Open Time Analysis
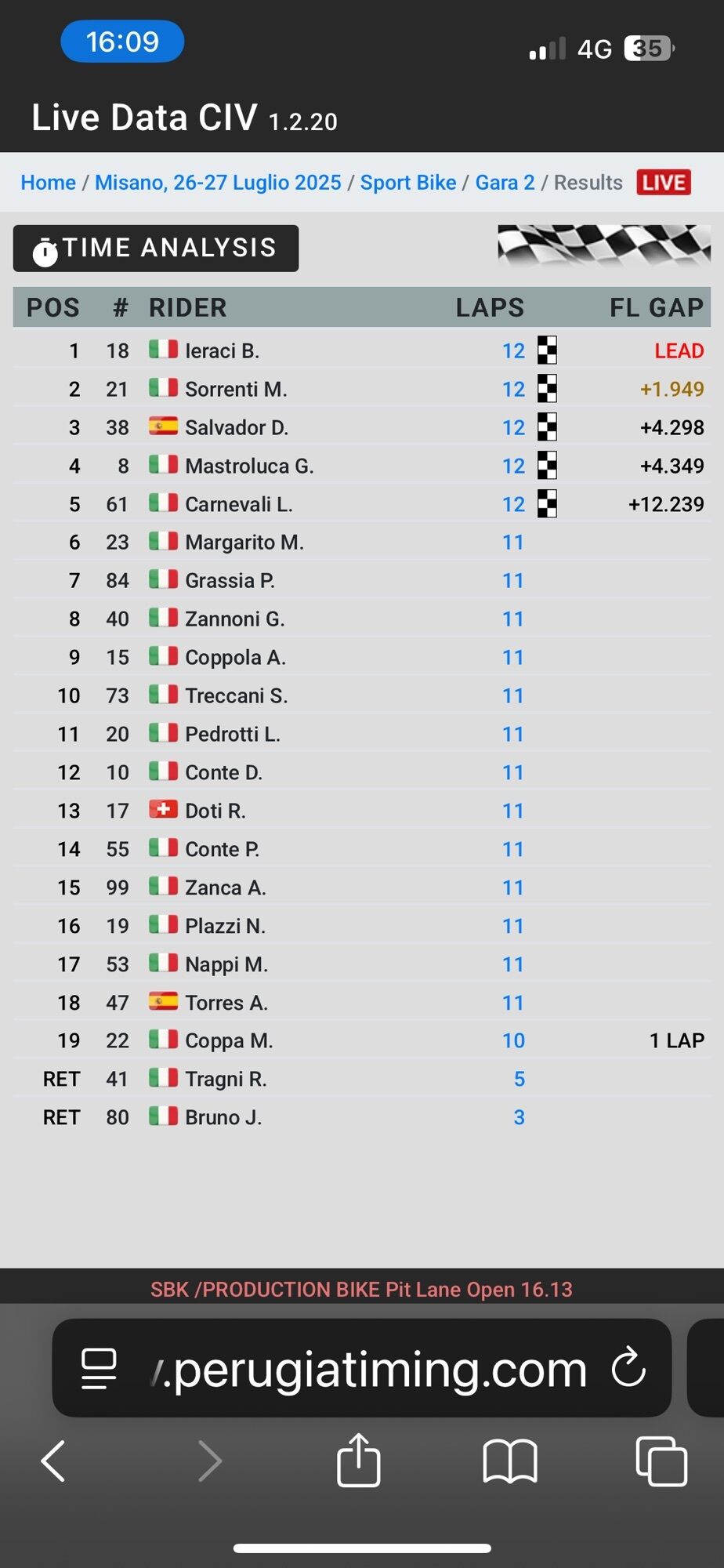This screenshot has width=724, height=1568. (155, 249)
